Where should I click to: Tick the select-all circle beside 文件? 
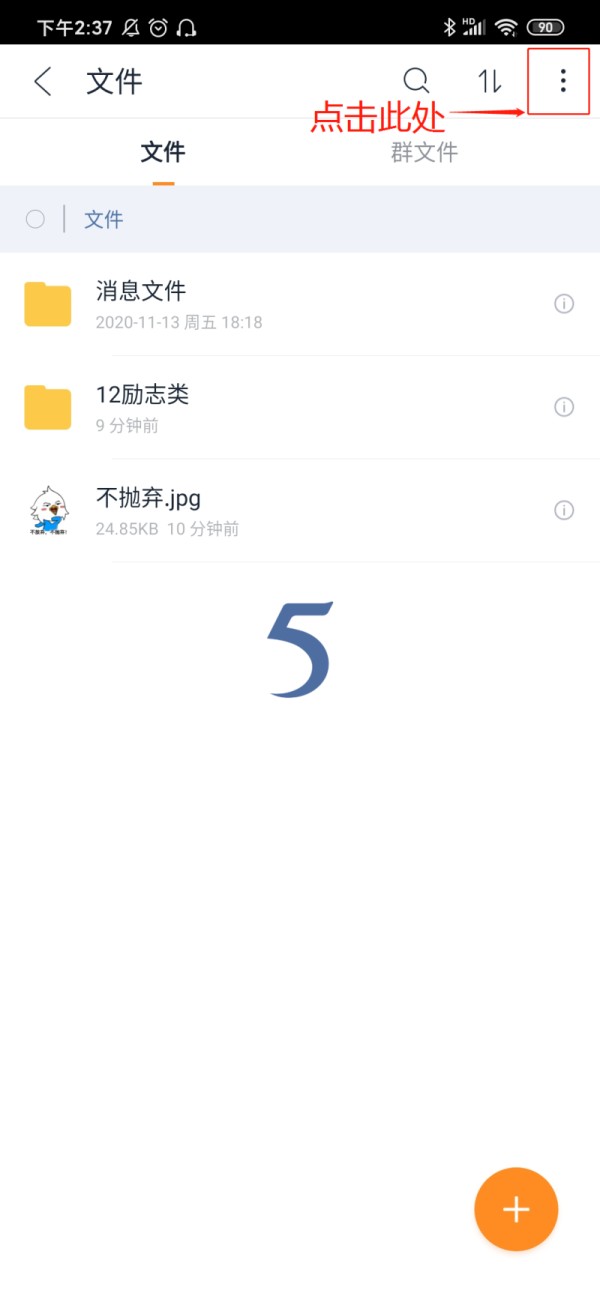tap(36, 219)
